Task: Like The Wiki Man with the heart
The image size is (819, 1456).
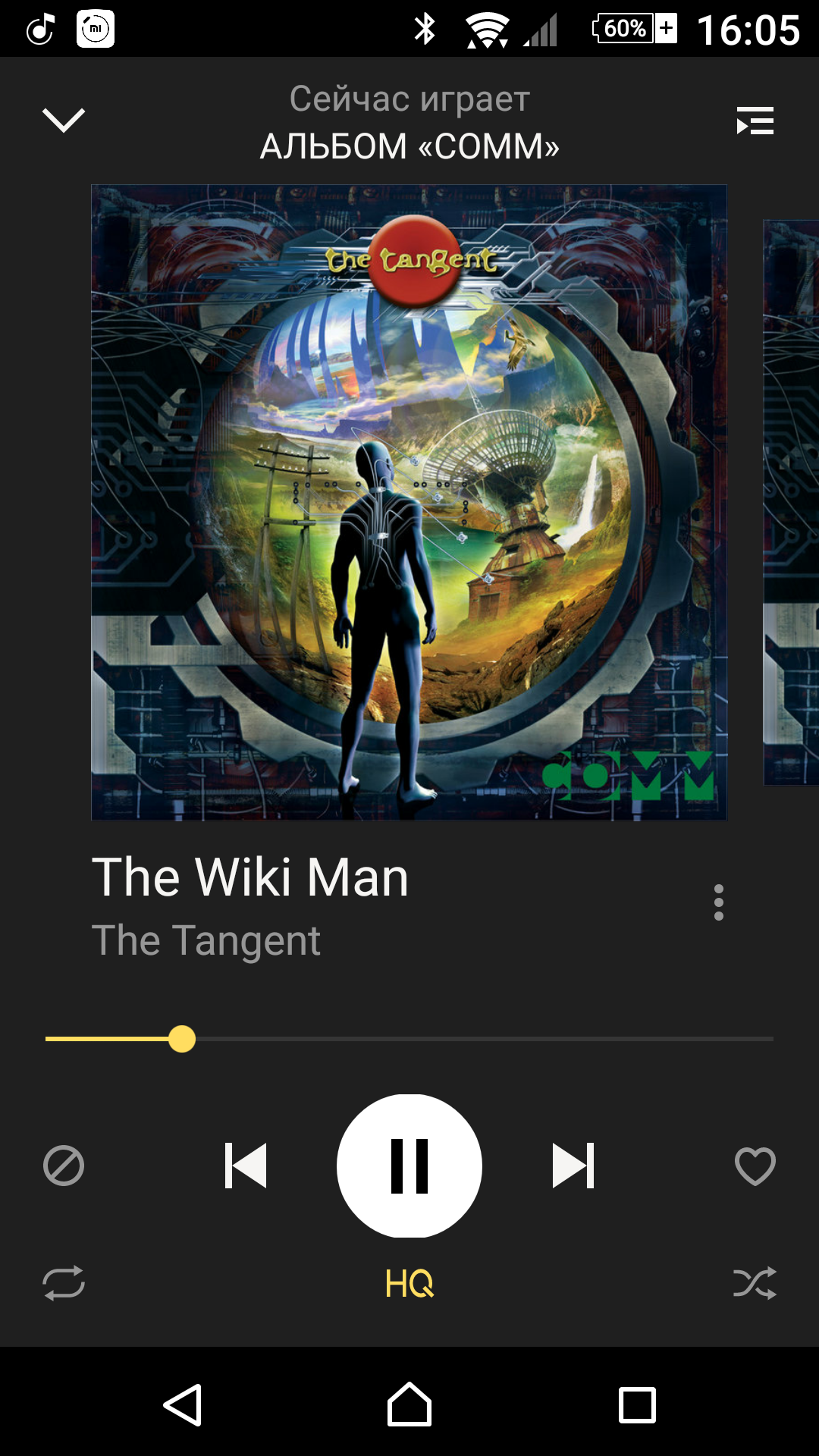Action: point(755,1166)
